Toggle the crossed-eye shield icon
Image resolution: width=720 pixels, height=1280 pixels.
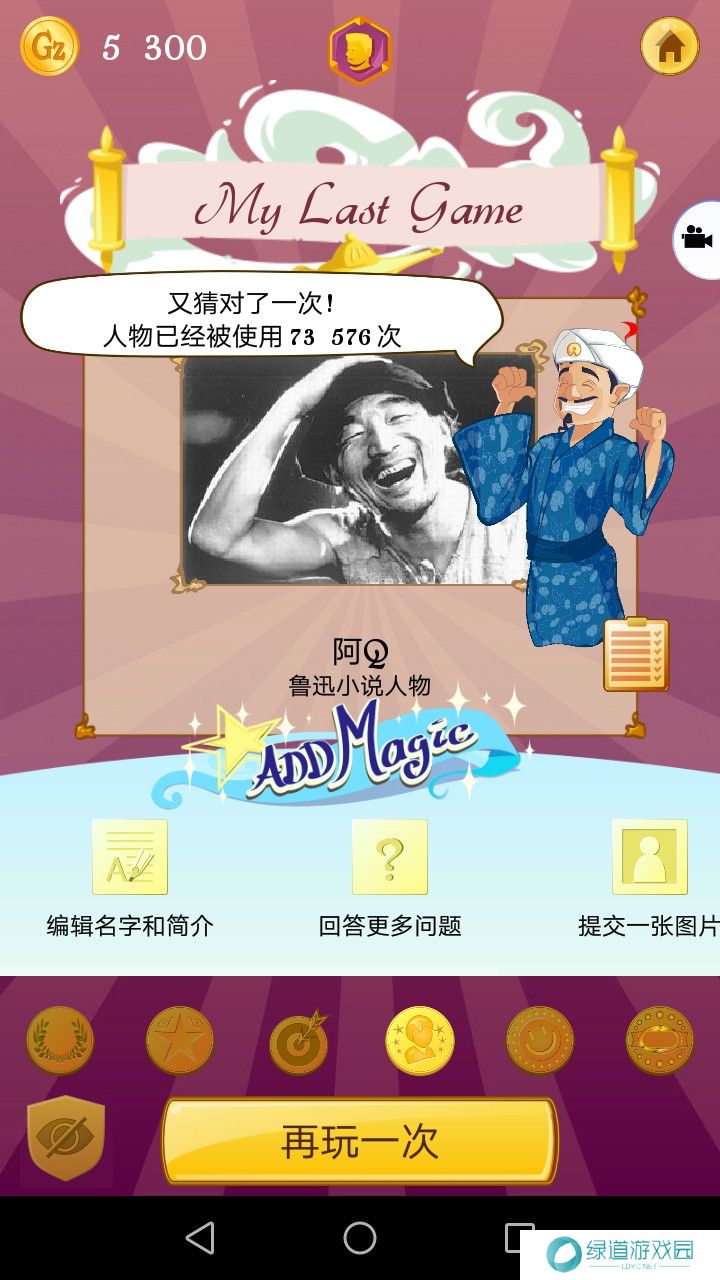[x=66, y=1139]
